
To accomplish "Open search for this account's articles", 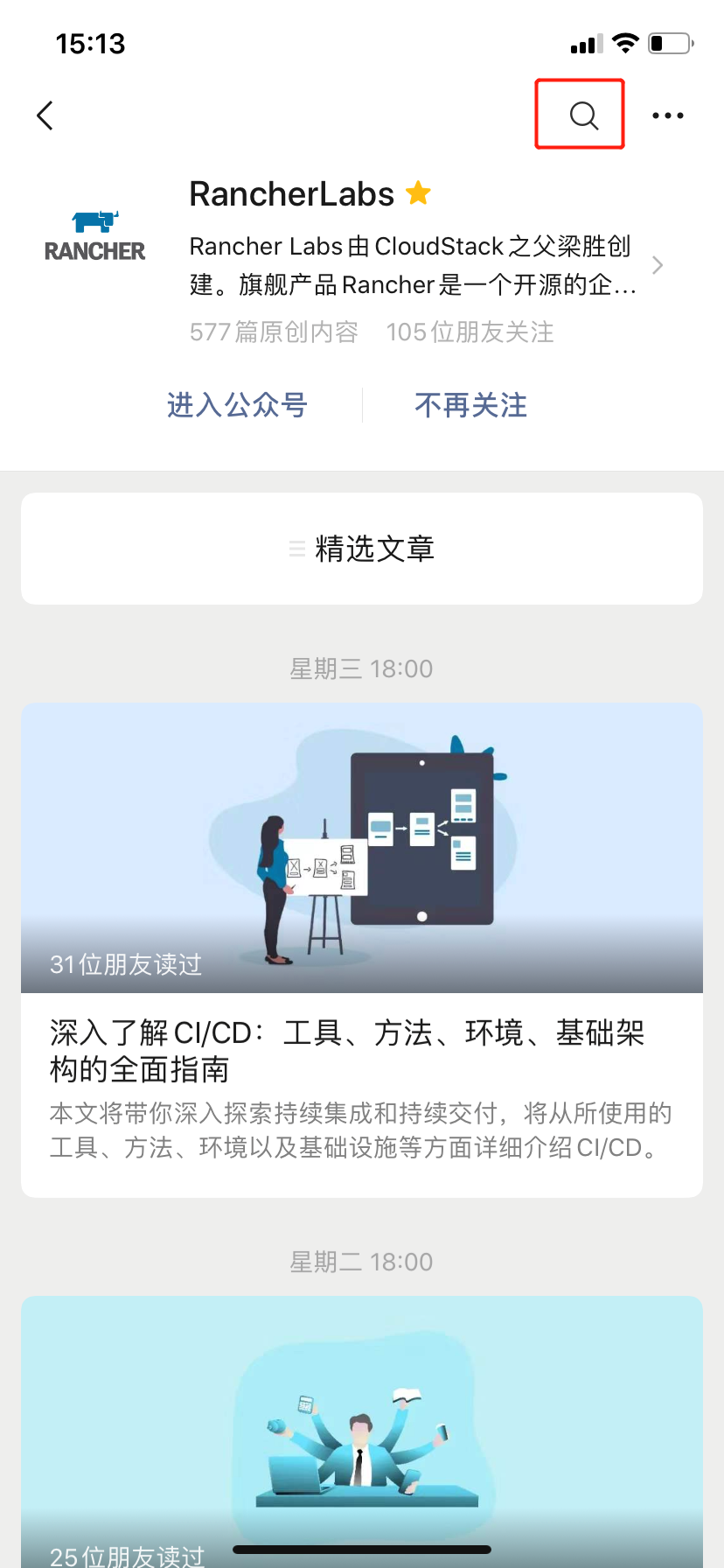I will coord(582,115).
